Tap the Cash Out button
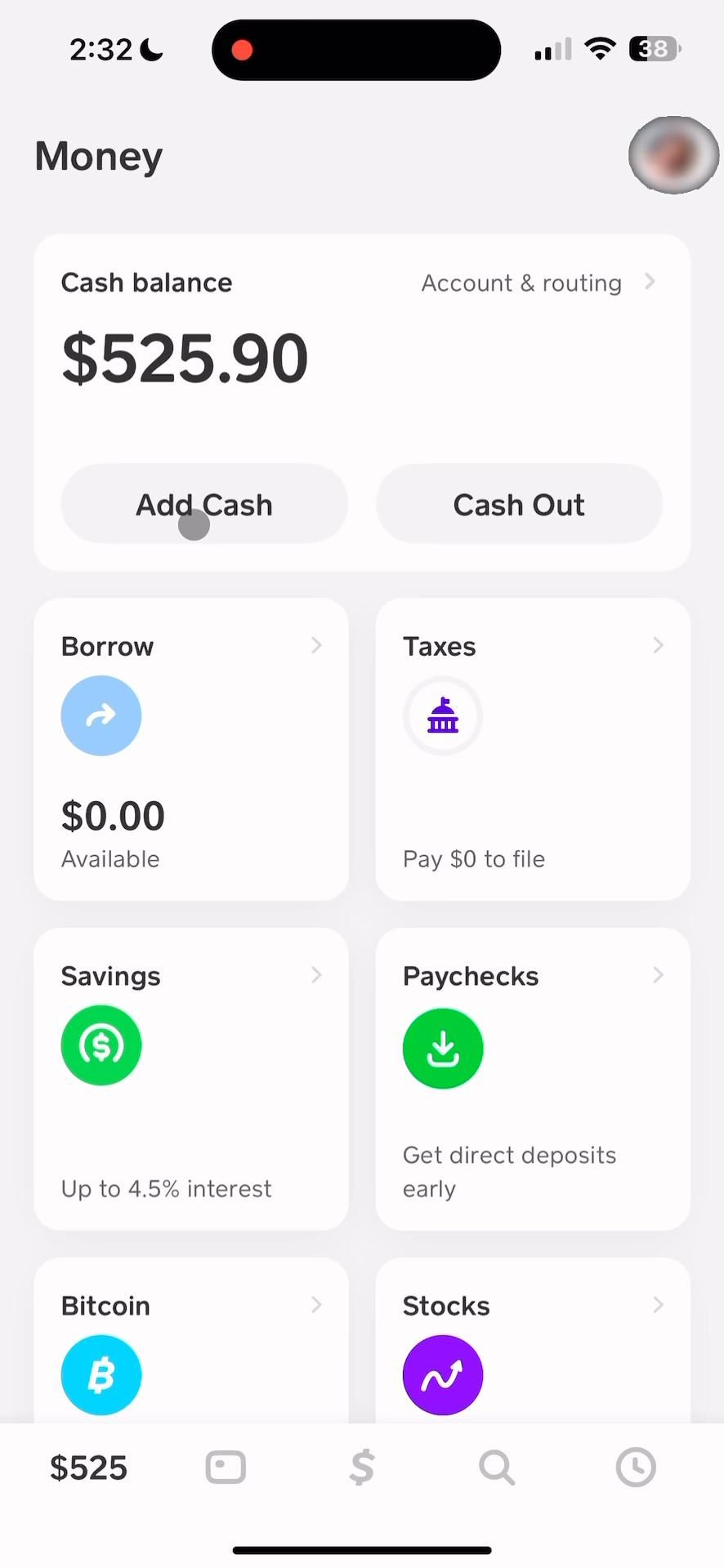 point(519,505)
